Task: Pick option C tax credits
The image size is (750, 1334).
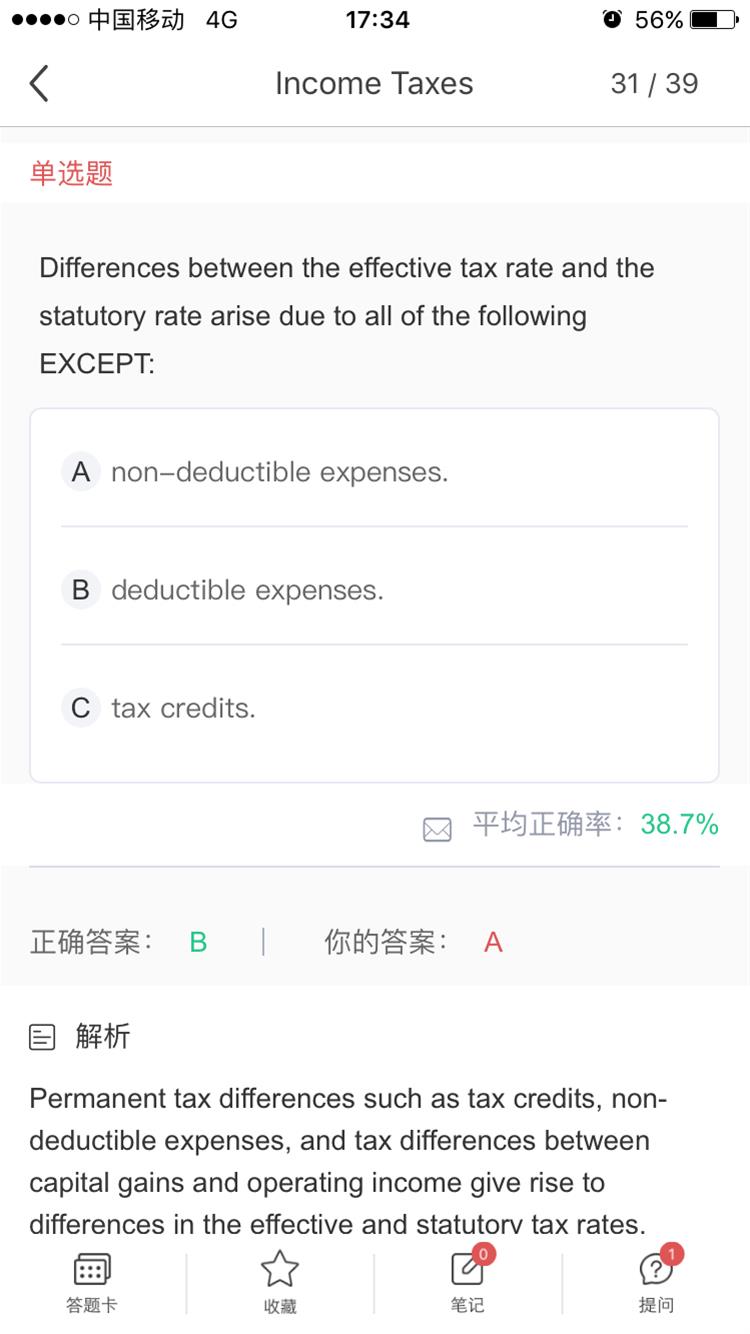Action: click(374, 708)
